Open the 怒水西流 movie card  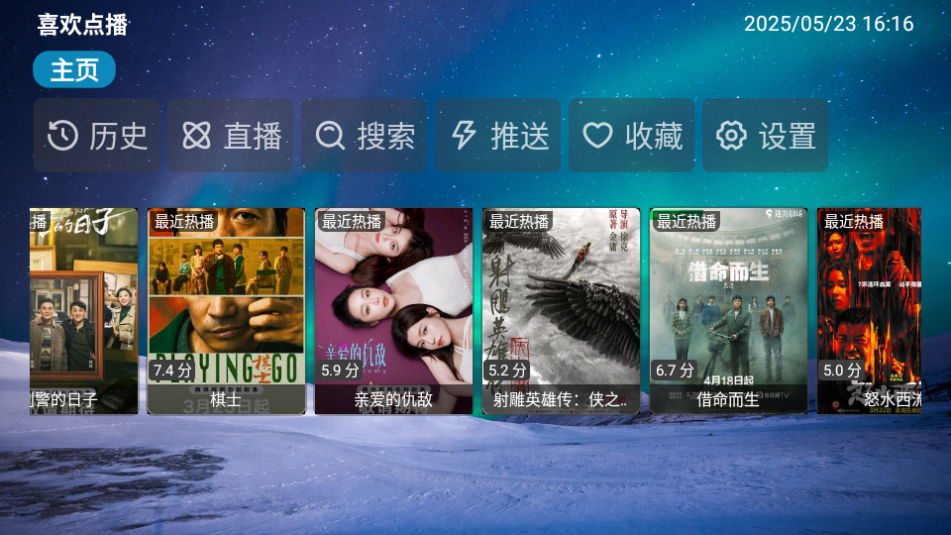pos(868,310)
